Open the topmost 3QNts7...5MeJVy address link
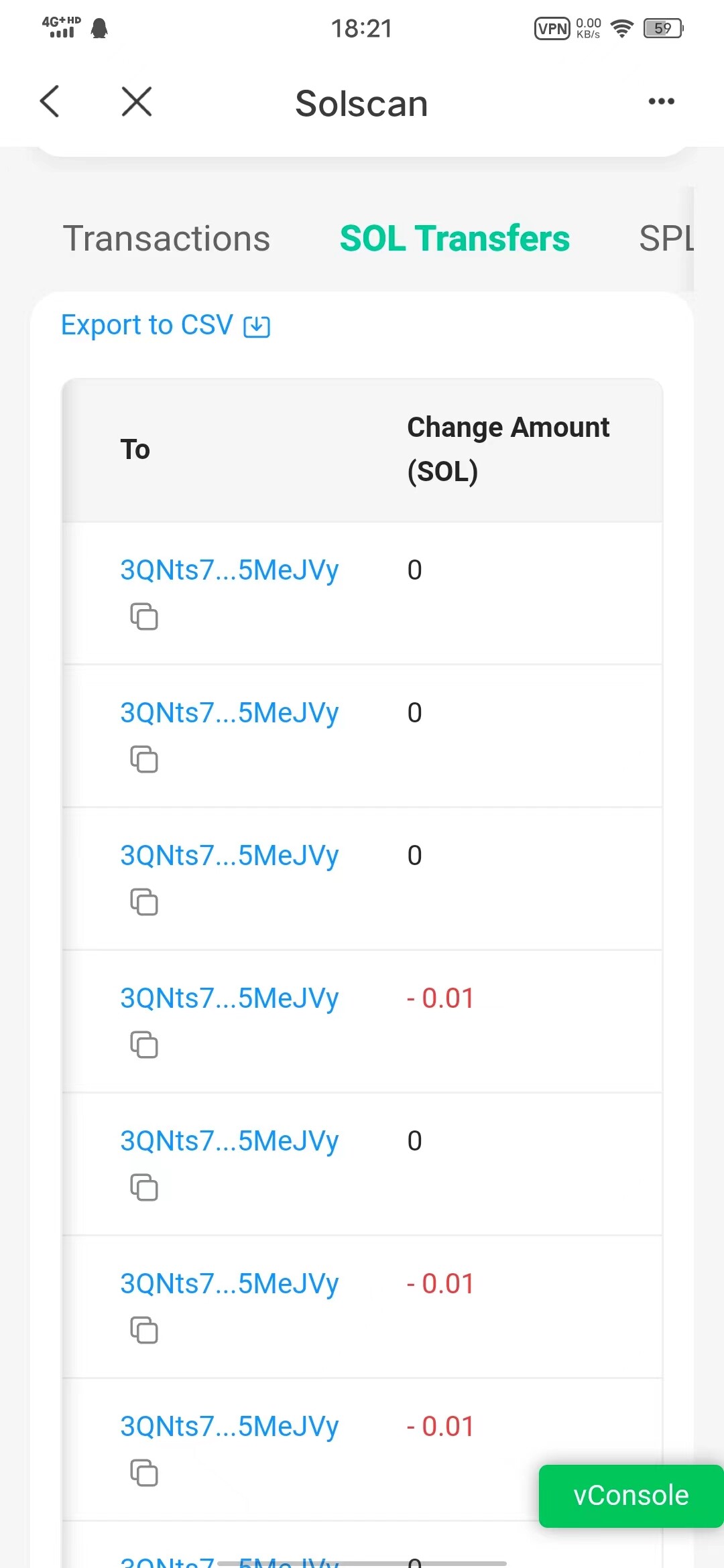The width and height of the screenshot is (724, 1568). point(229,570)
